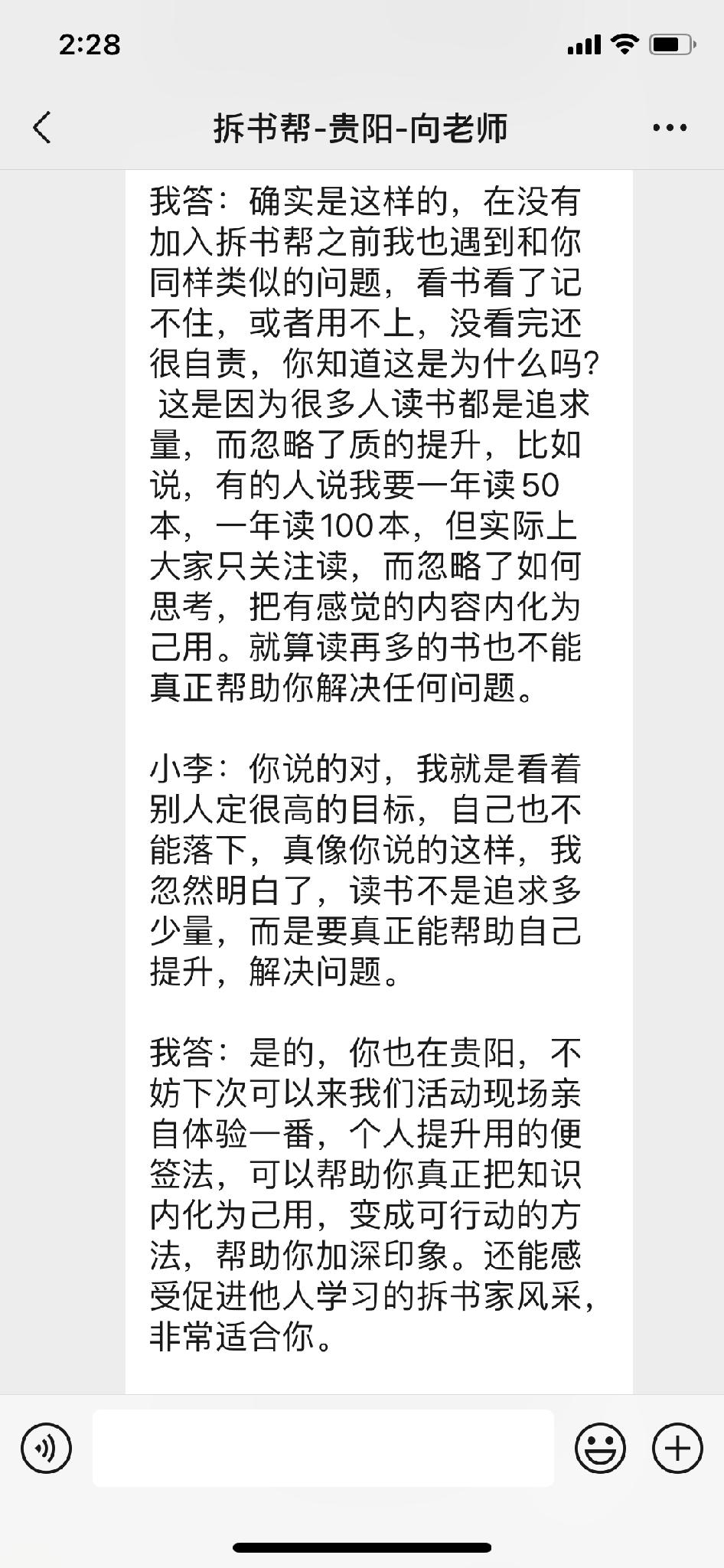Viewport: 724px width, 1568px height.
Task: Switch to voice message input
Action: click(47, 1449)
